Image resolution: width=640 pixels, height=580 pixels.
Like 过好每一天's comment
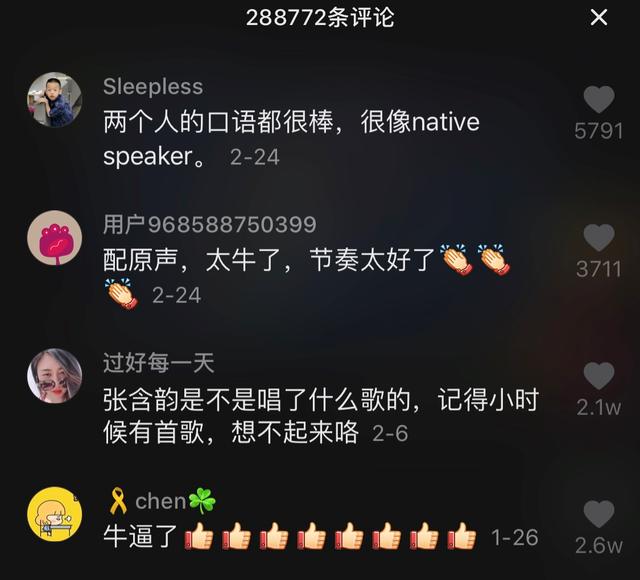click(598, 376)
